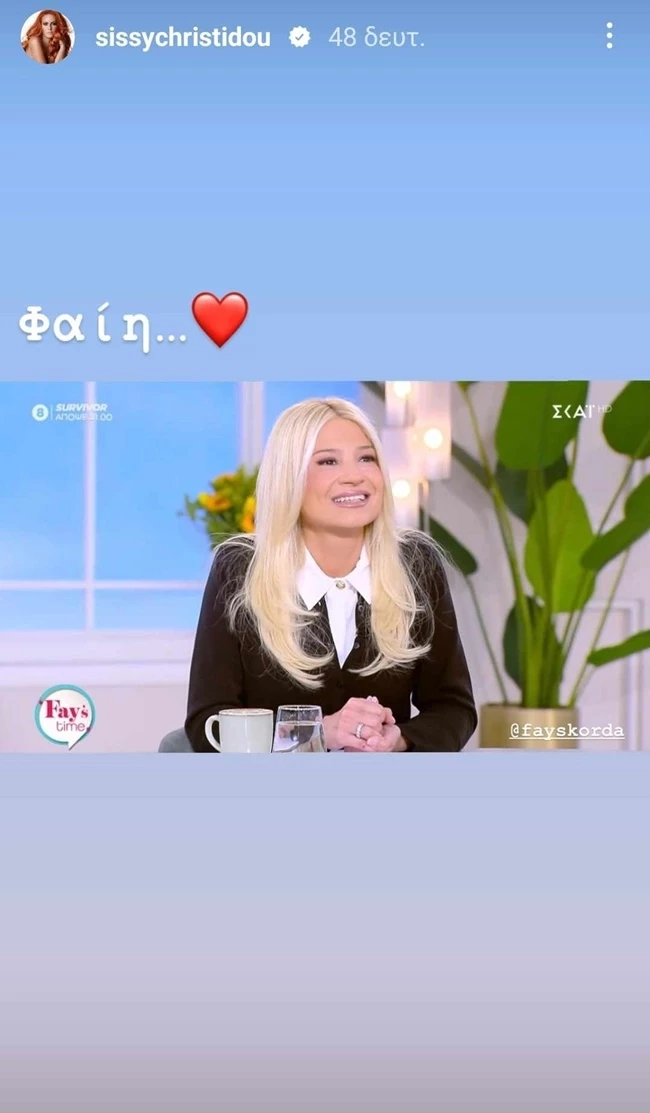Image resolution: width=650 pixels, height=1113 pixels.
Task: Tap the sissychristidou username
Action: 182,38
